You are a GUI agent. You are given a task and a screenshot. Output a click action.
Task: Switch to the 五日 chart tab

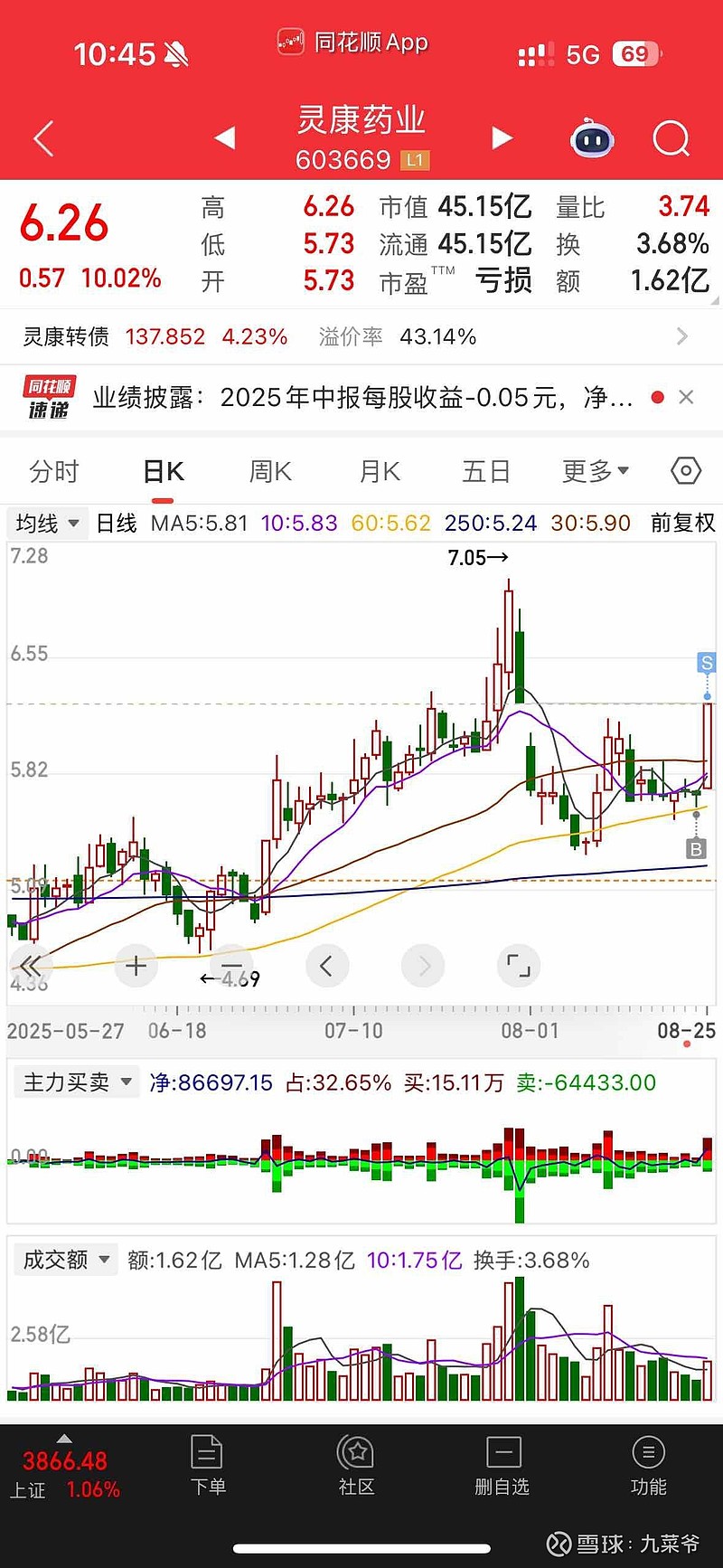(486, 471)
